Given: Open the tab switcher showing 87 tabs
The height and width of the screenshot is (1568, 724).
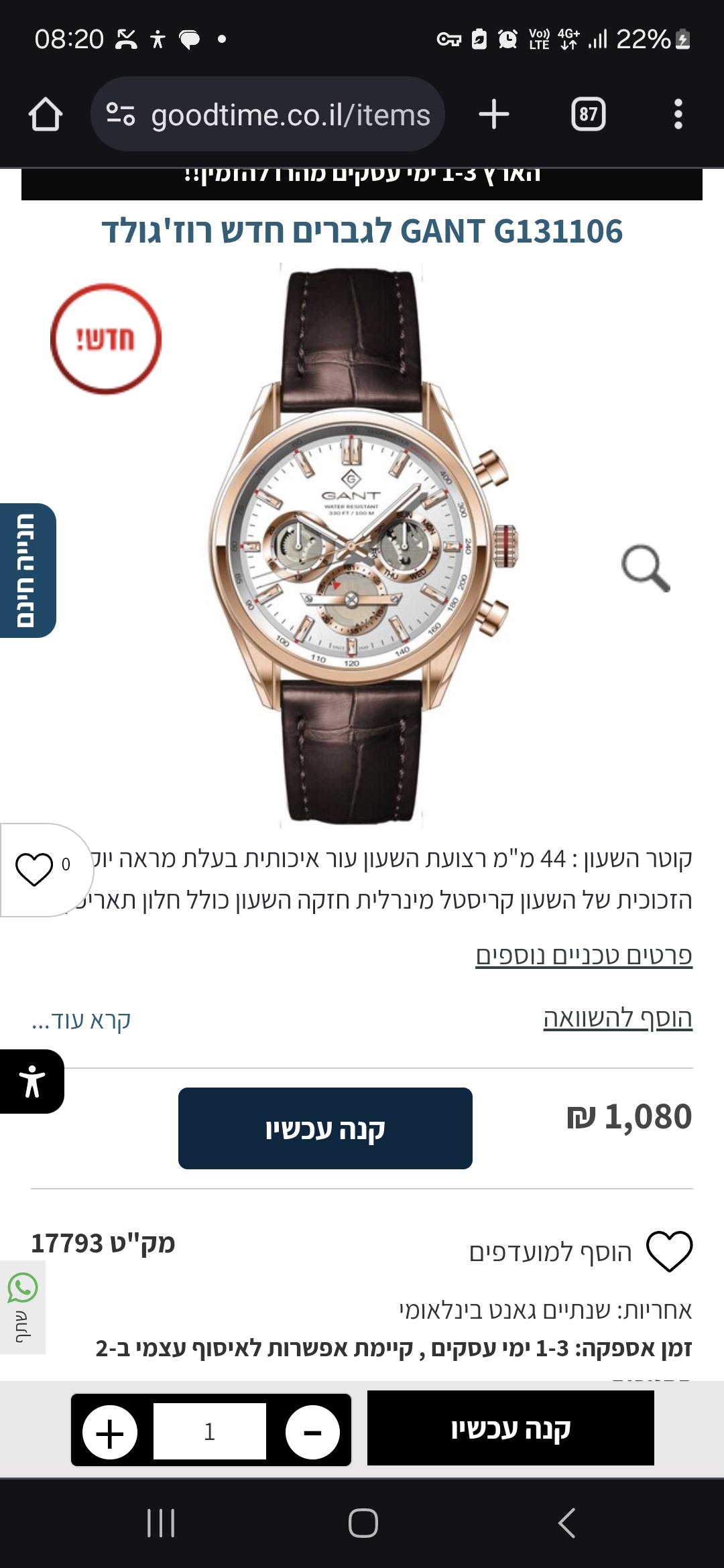Looking at the screenshot, I should [588, 115].
